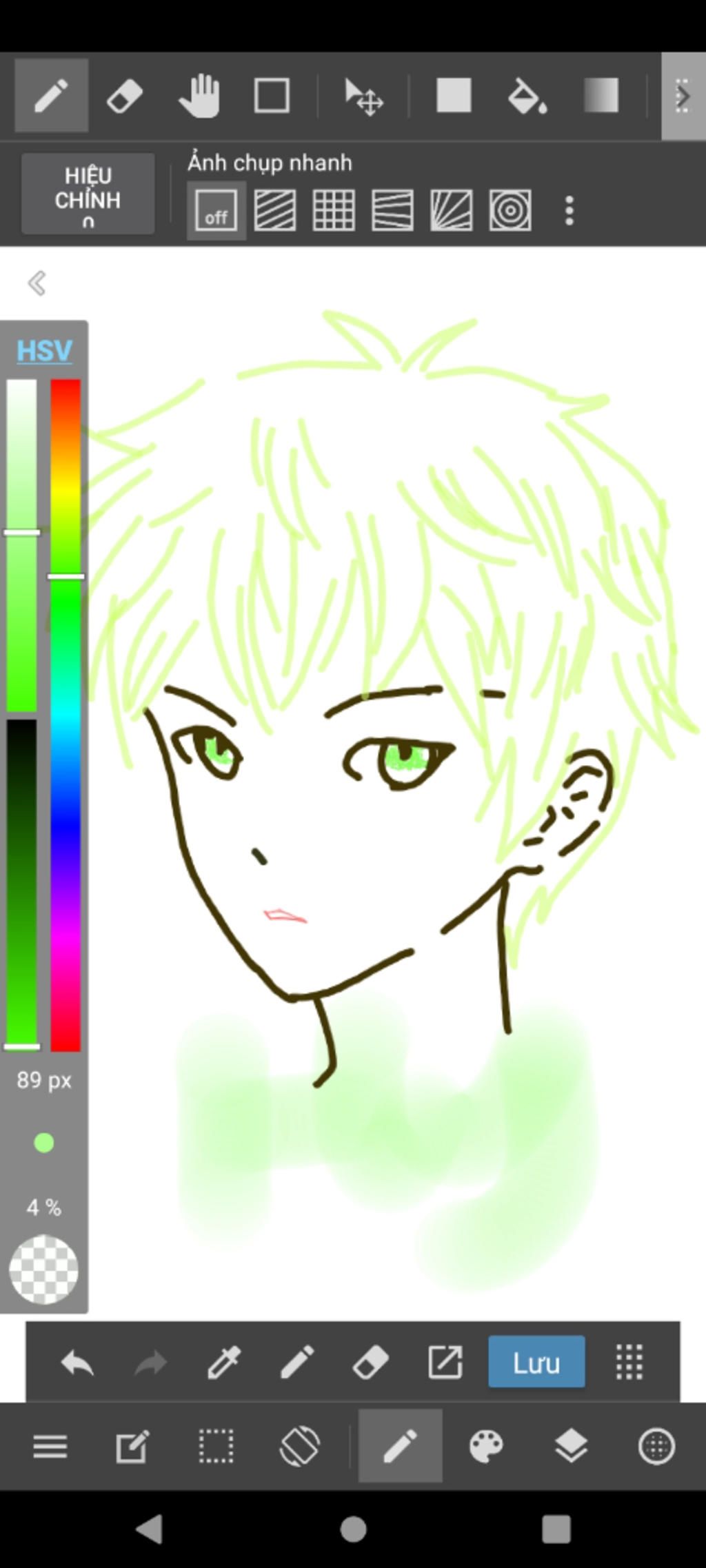Open the layers panel

(571, 1446)
